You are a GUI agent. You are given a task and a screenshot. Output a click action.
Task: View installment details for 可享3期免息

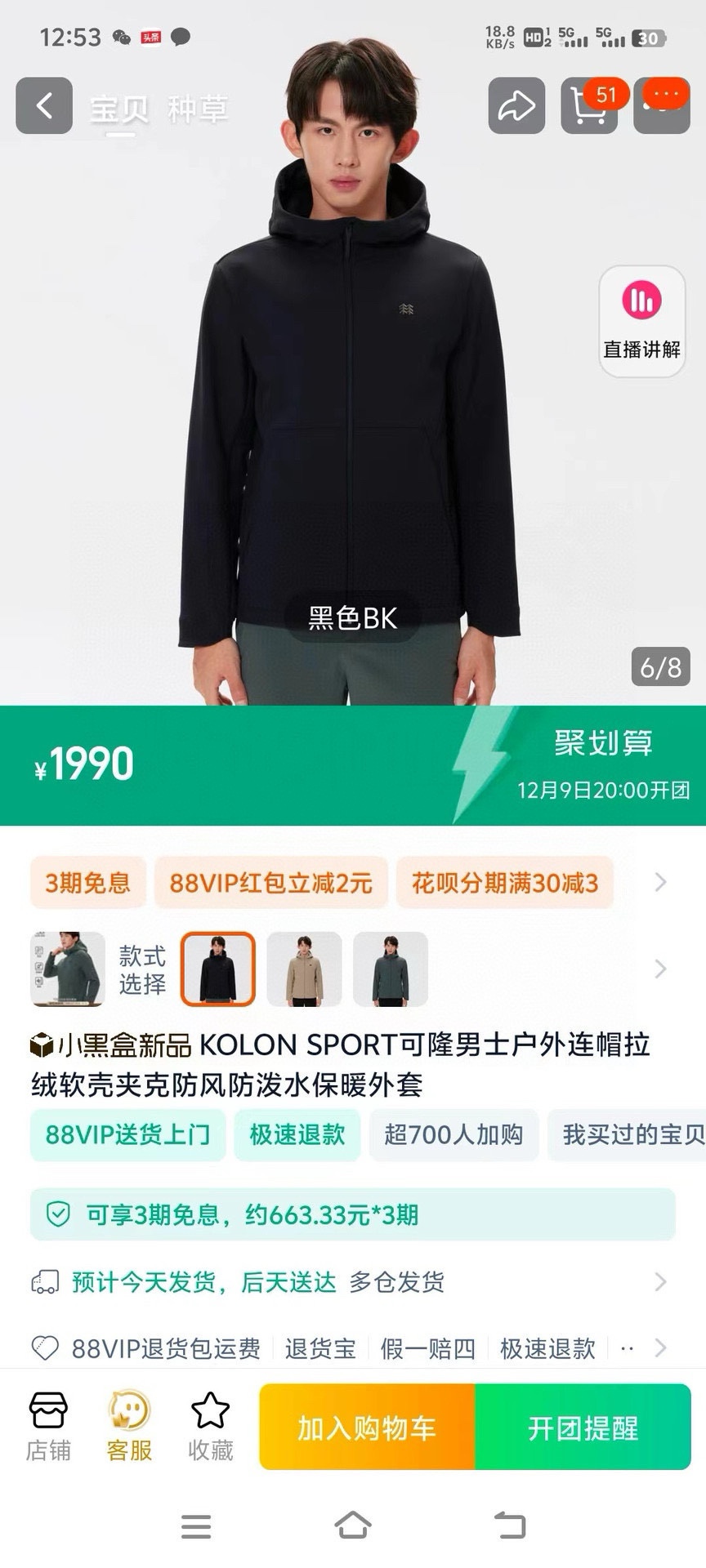pyautogui.click(x=352, y=1214)
